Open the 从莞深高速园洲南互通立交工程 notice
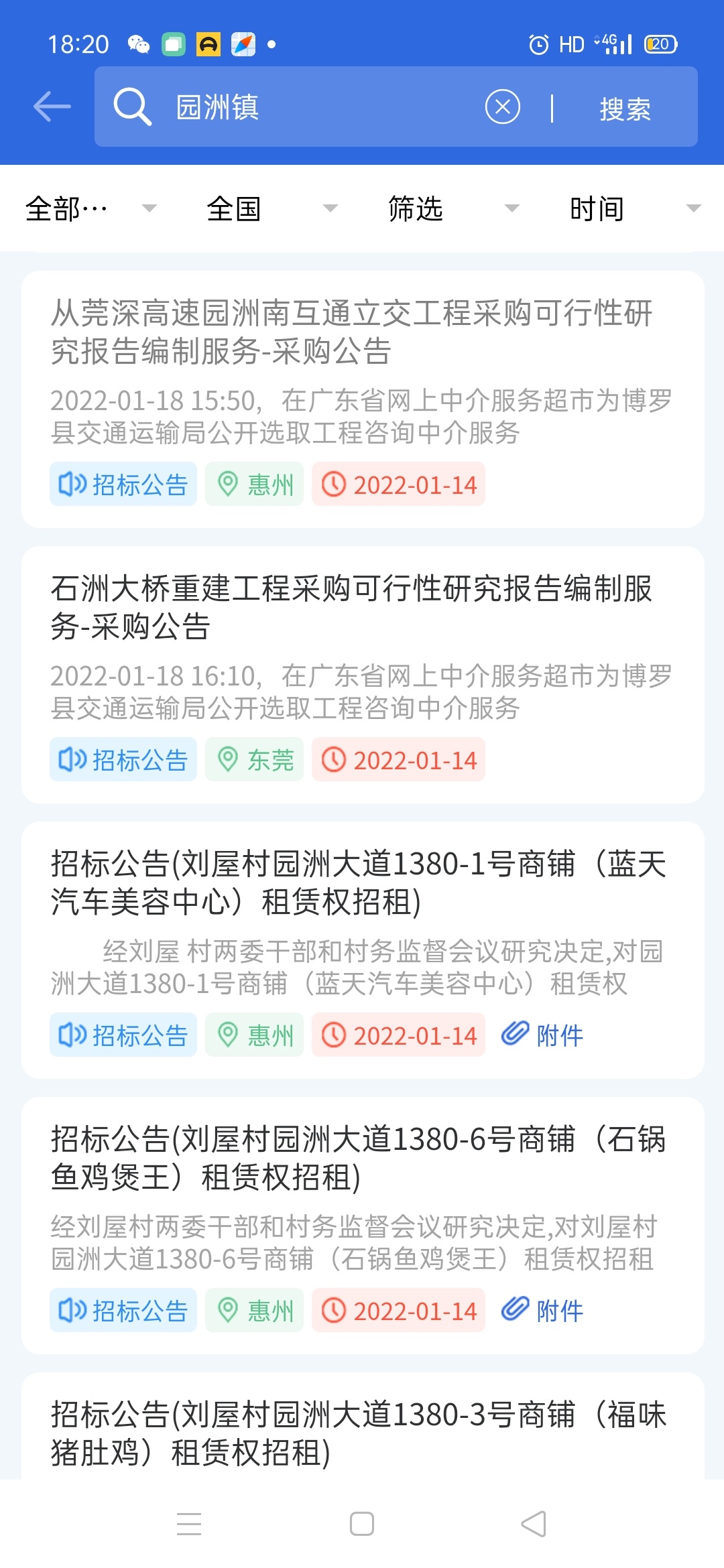Image resolution: width=724 pixels, height=1568 pixels. click(x=352, y=332)
